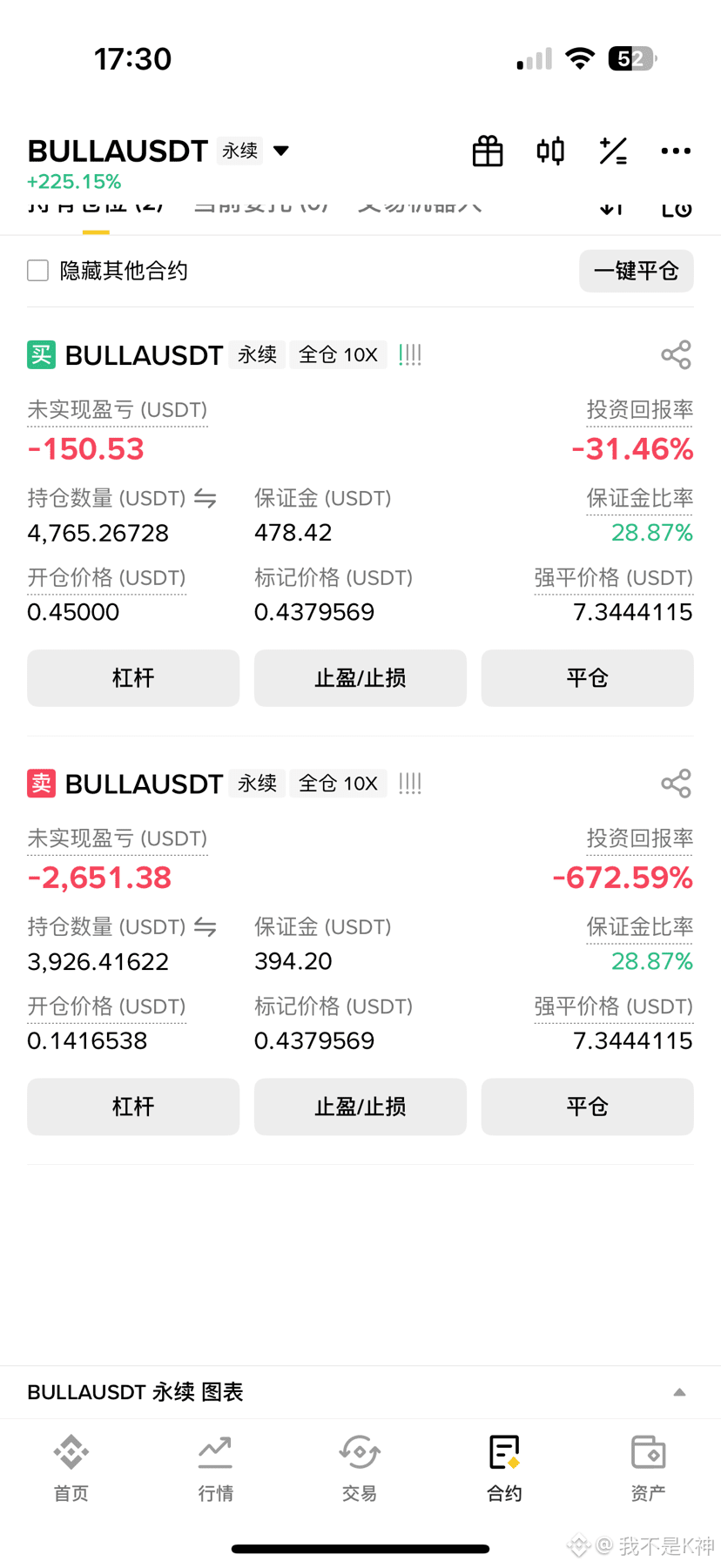Check the 隐藏其他合约 checkbox
The image size is (721, 1568).
37,271
